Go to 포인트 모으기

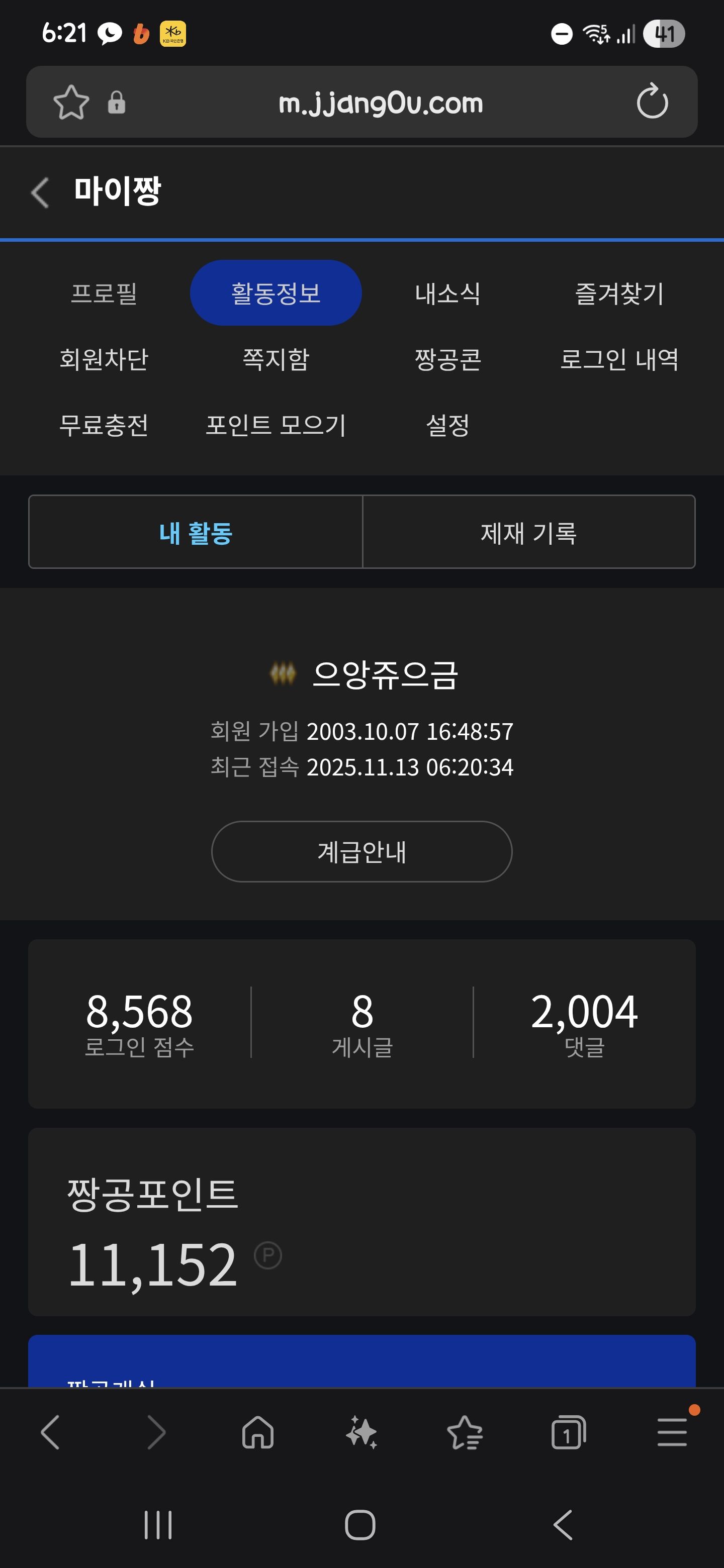[276, 425]
